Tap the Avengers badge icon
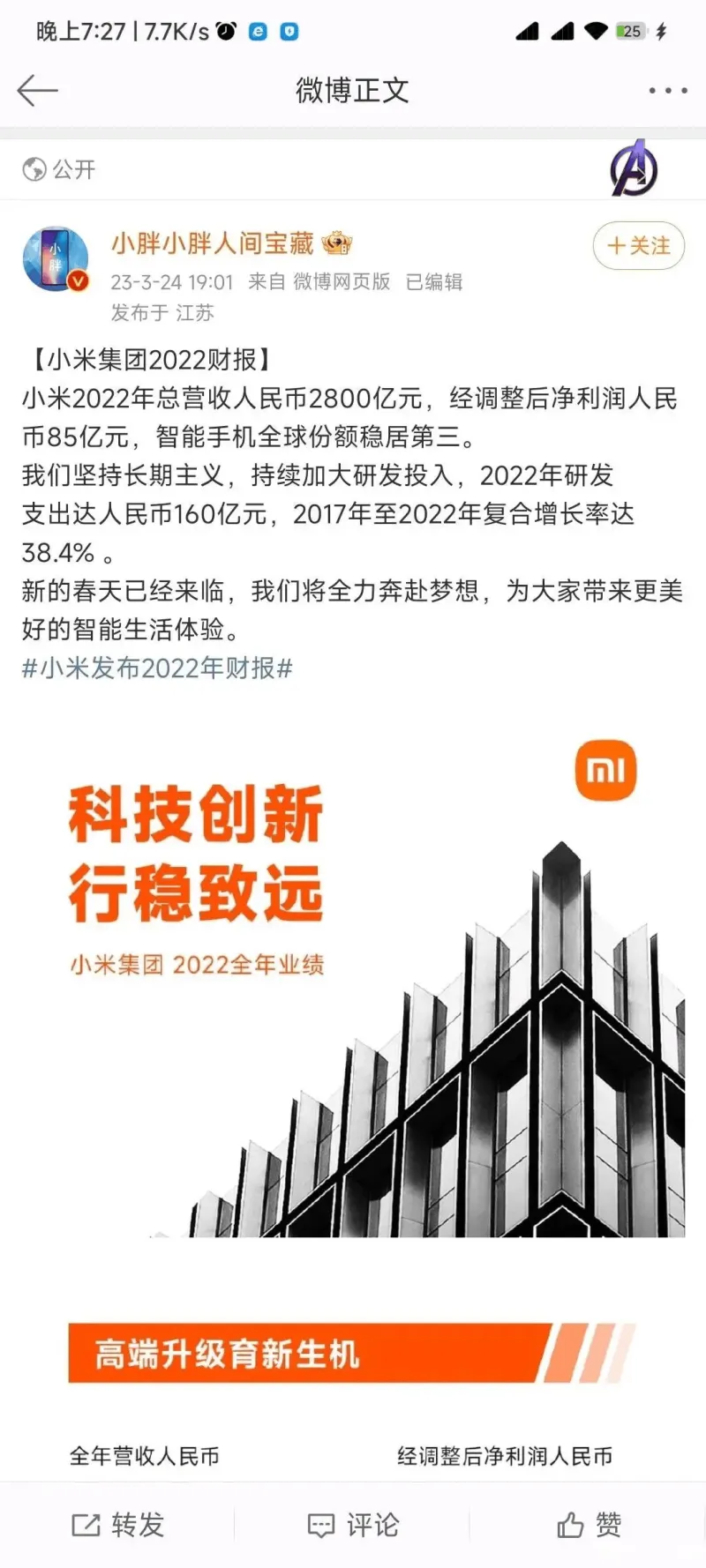The image size is (706, 1568). click(x=634, y=168)
